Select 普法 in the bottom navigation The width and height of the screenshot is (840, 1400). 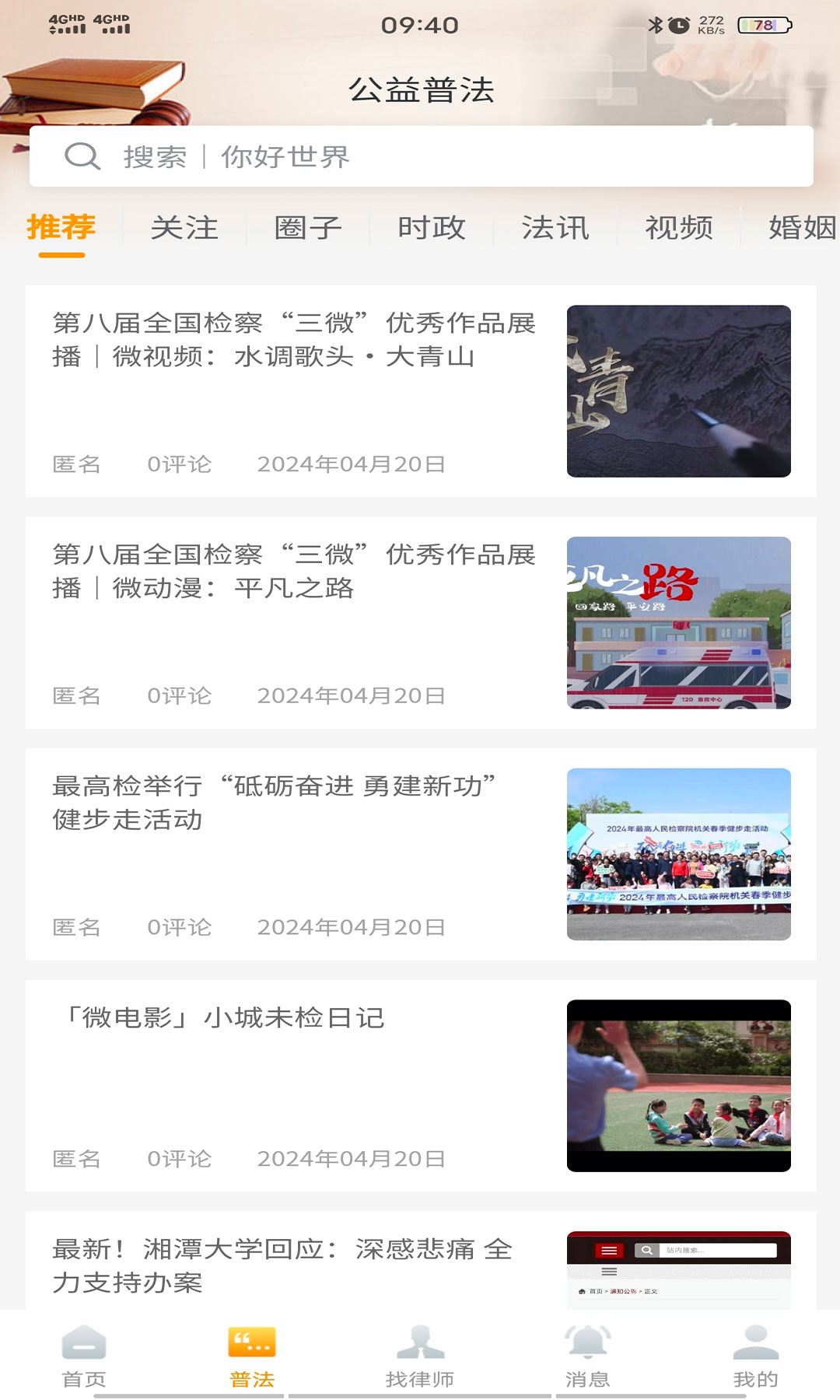point(252,1357)
